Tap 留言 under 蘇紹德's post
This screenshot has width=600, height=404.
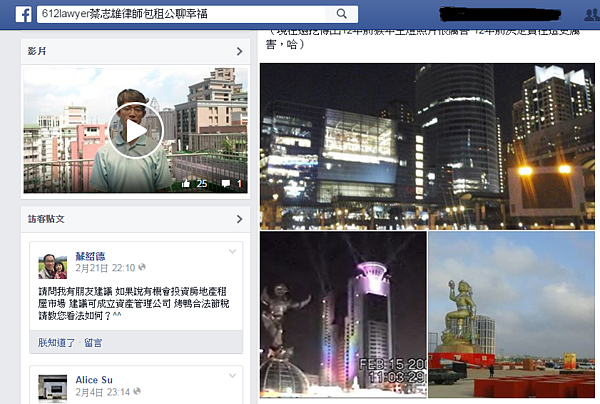coord(93,342)
